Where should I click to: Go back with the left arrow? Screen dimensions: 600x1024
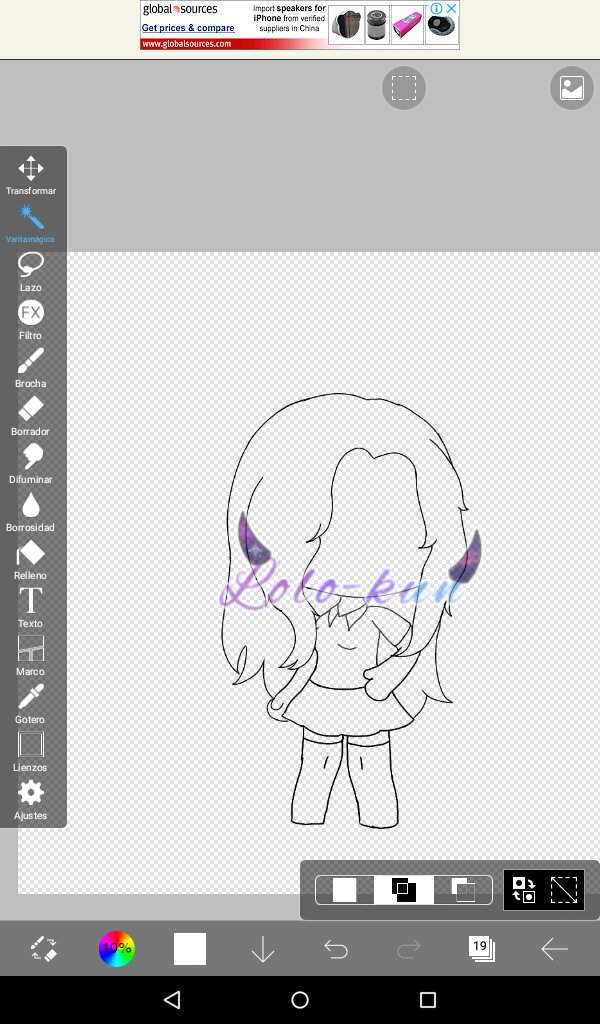pyautogui.click(x=554, y=948)
